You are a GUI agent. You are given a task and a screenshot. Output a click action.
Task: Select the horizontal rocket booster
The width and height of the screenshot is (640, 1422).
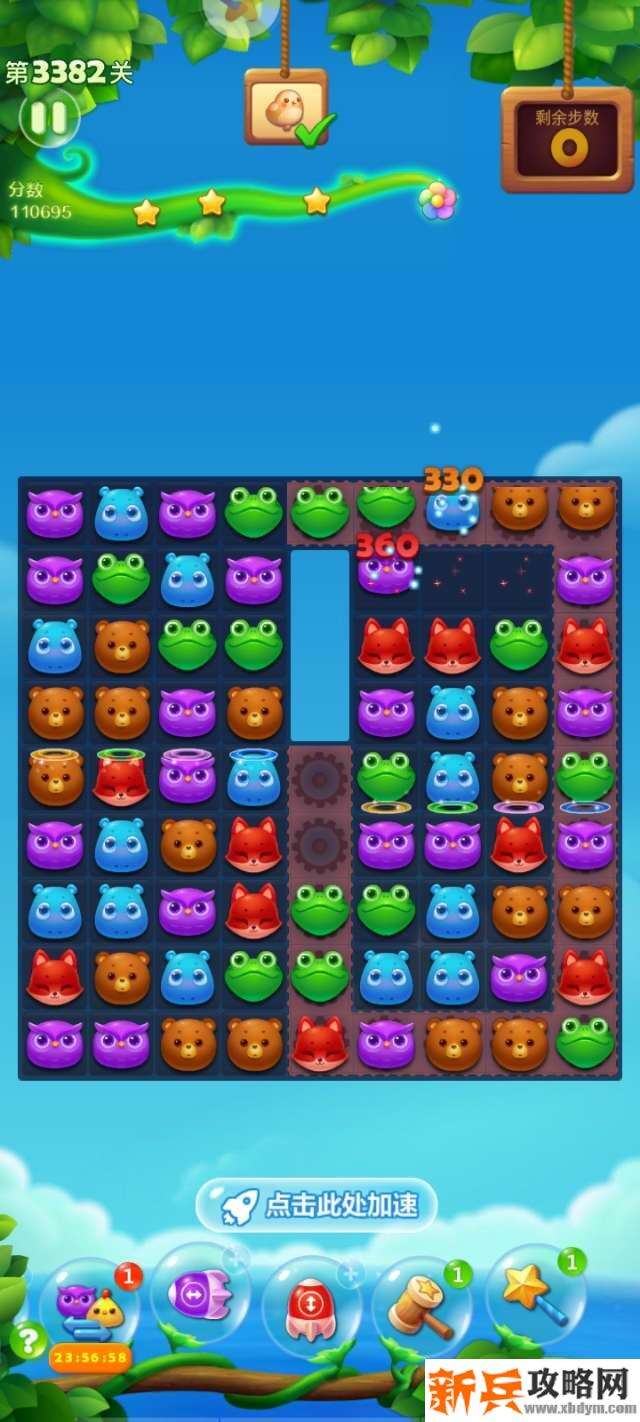[198, 1295]
